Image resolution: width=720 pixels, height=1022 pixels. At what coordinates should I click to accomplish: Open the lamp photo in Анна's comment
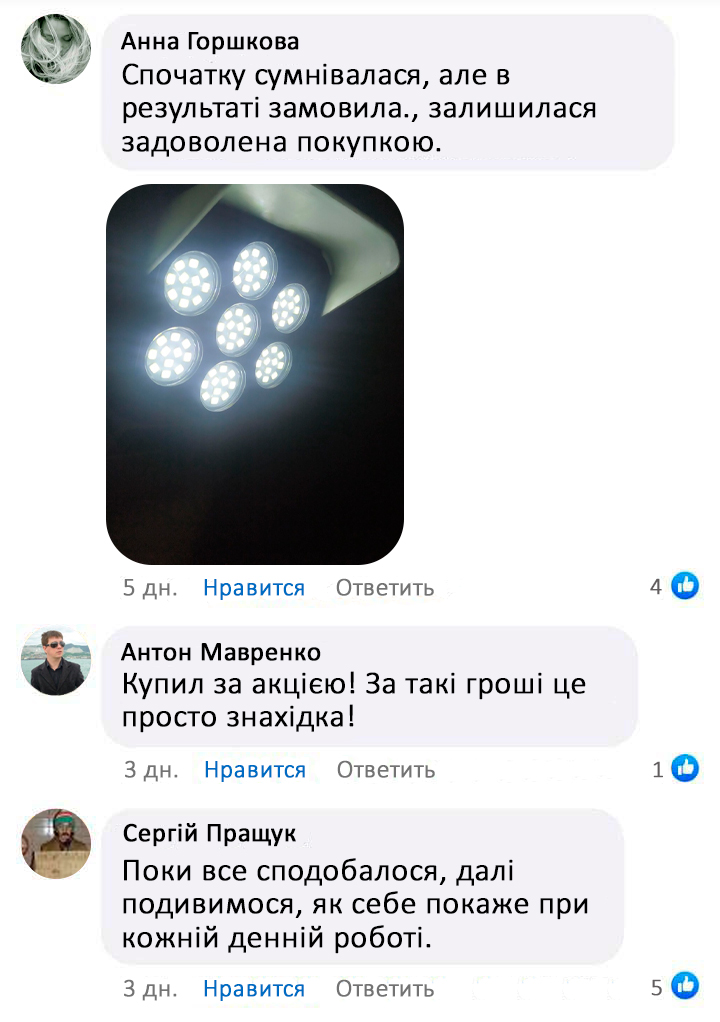[x=255, y=375]
